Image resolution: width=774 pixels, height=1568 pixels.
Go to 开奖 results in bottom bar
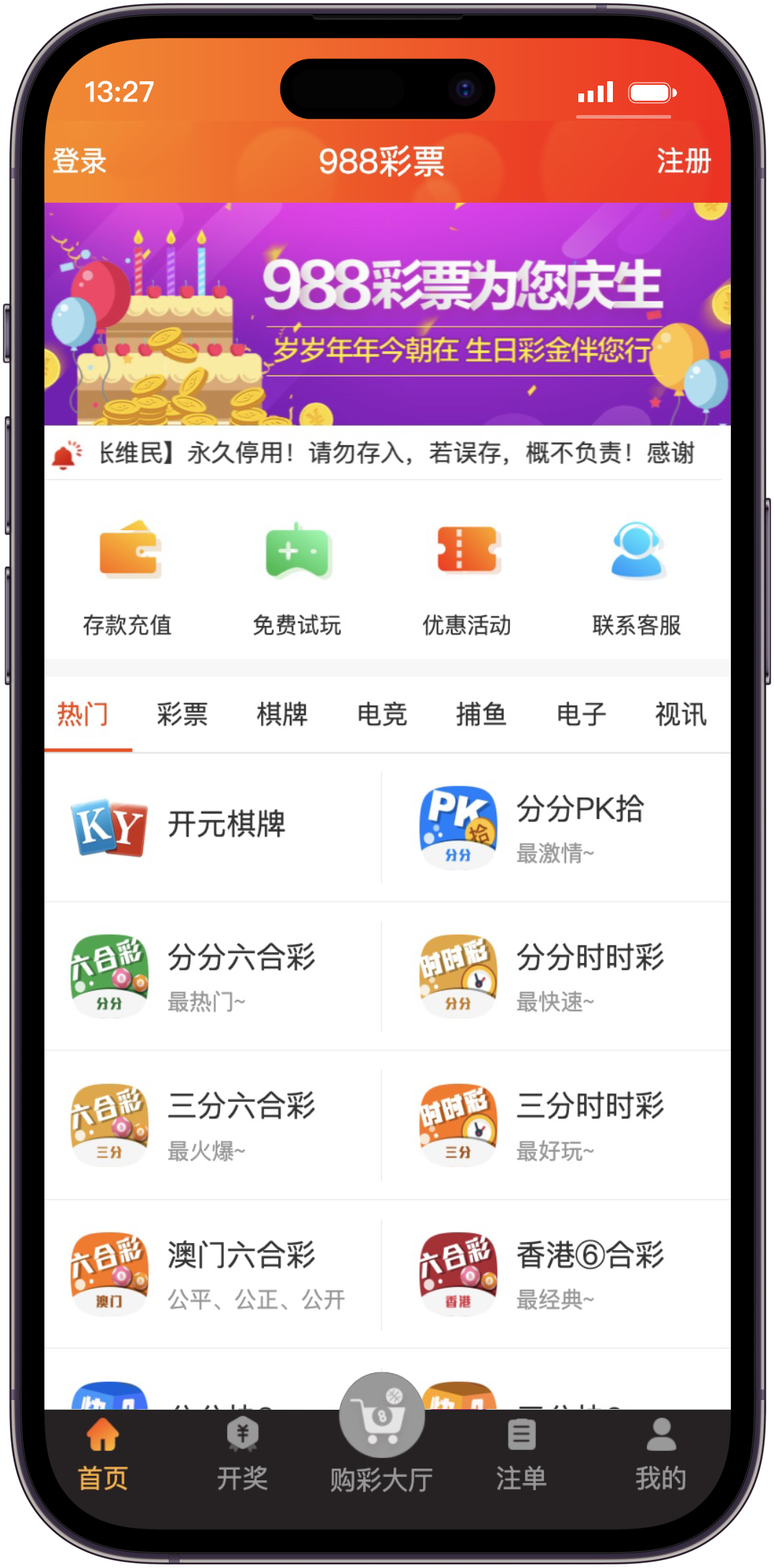click(x=242, y=1454)
